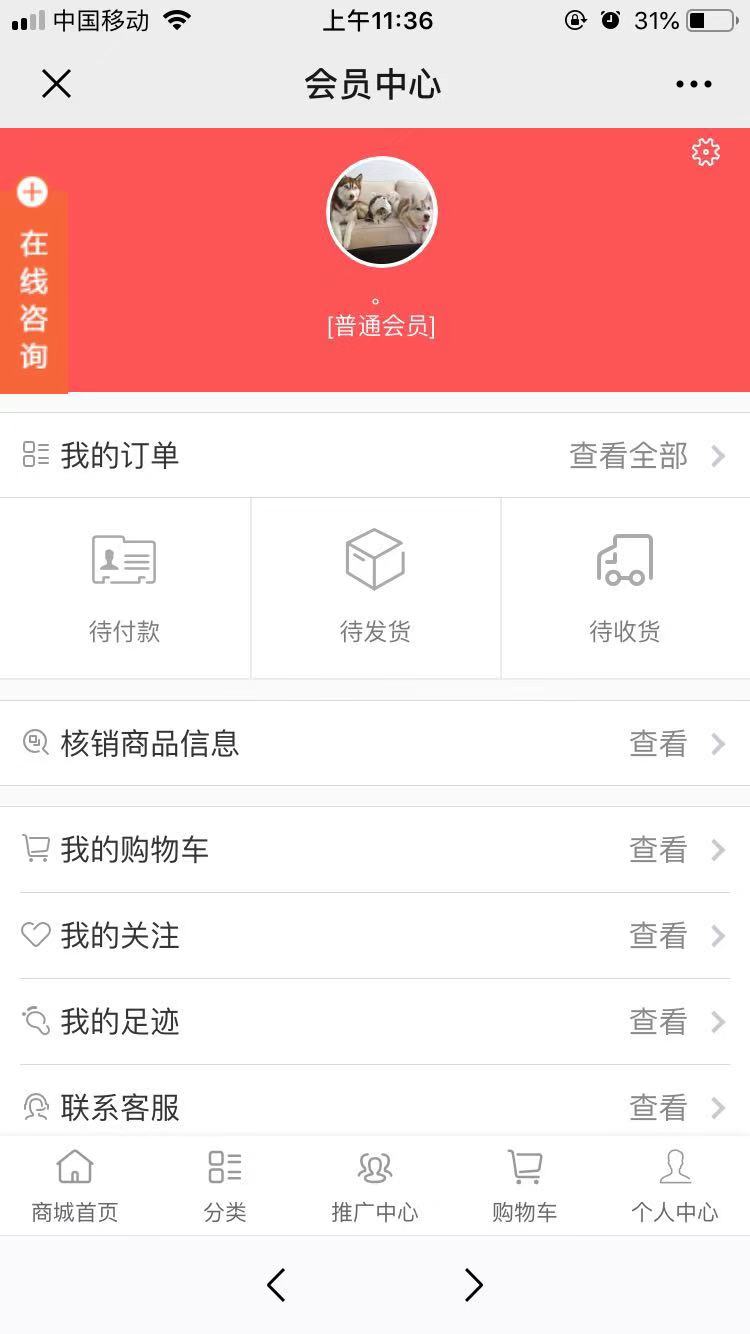Screen dimensions: 750x1334
Task: Switch to the 分类 tab
Action: 225,1186
